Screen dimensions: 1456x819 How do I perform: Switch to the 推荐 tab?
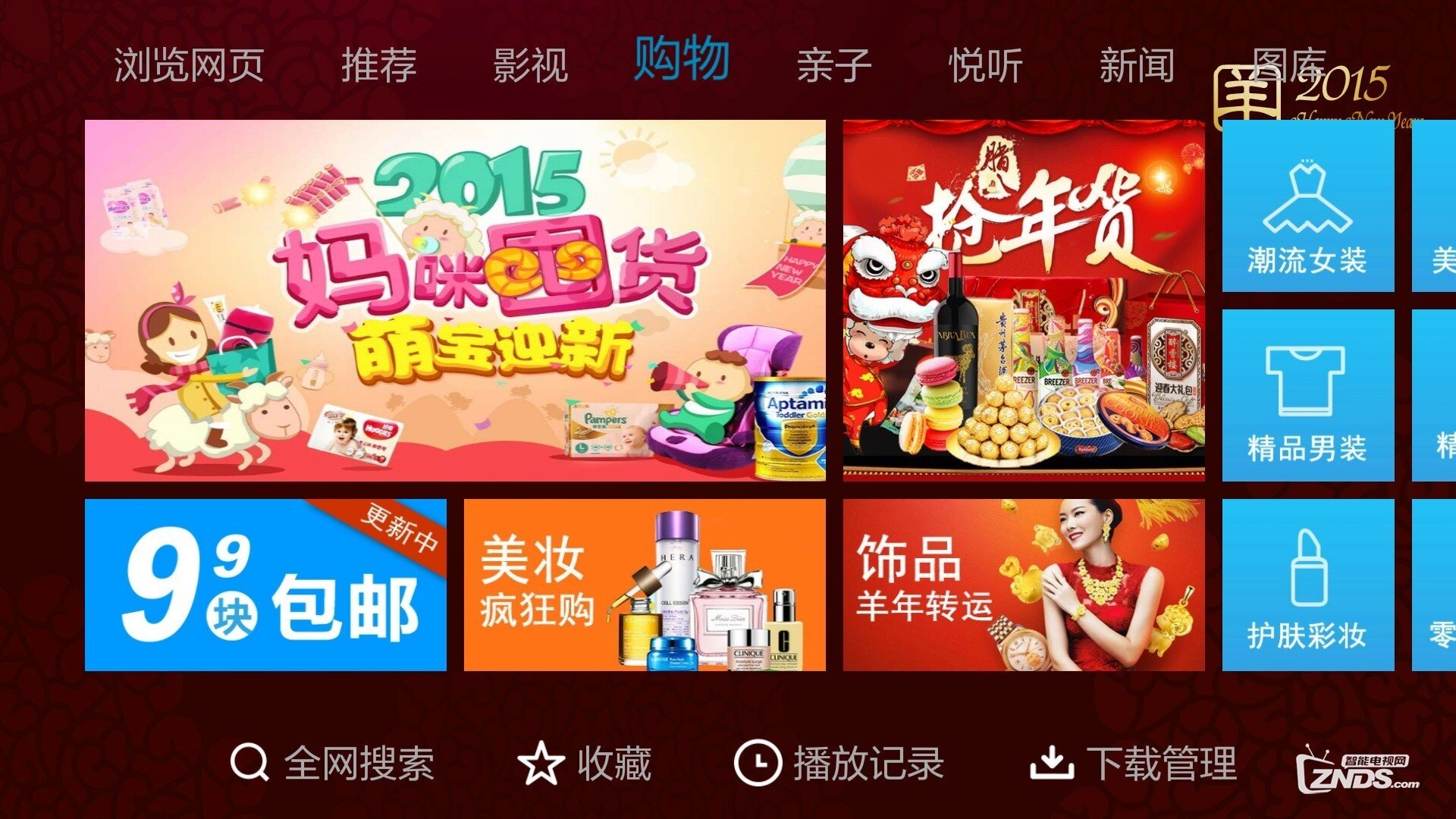coord(378,65)
